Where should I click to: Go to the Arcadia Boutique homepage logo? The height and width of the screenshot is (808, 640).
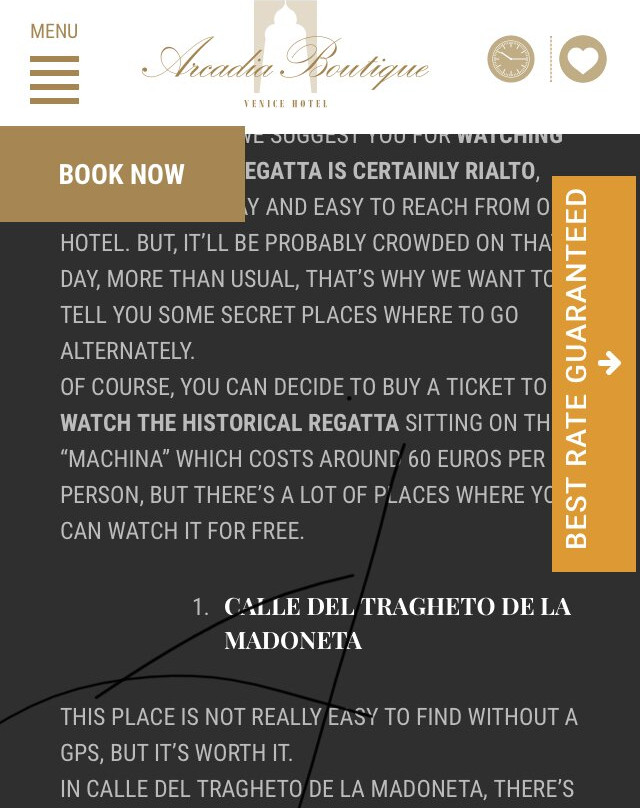click(x=285, y=55)
